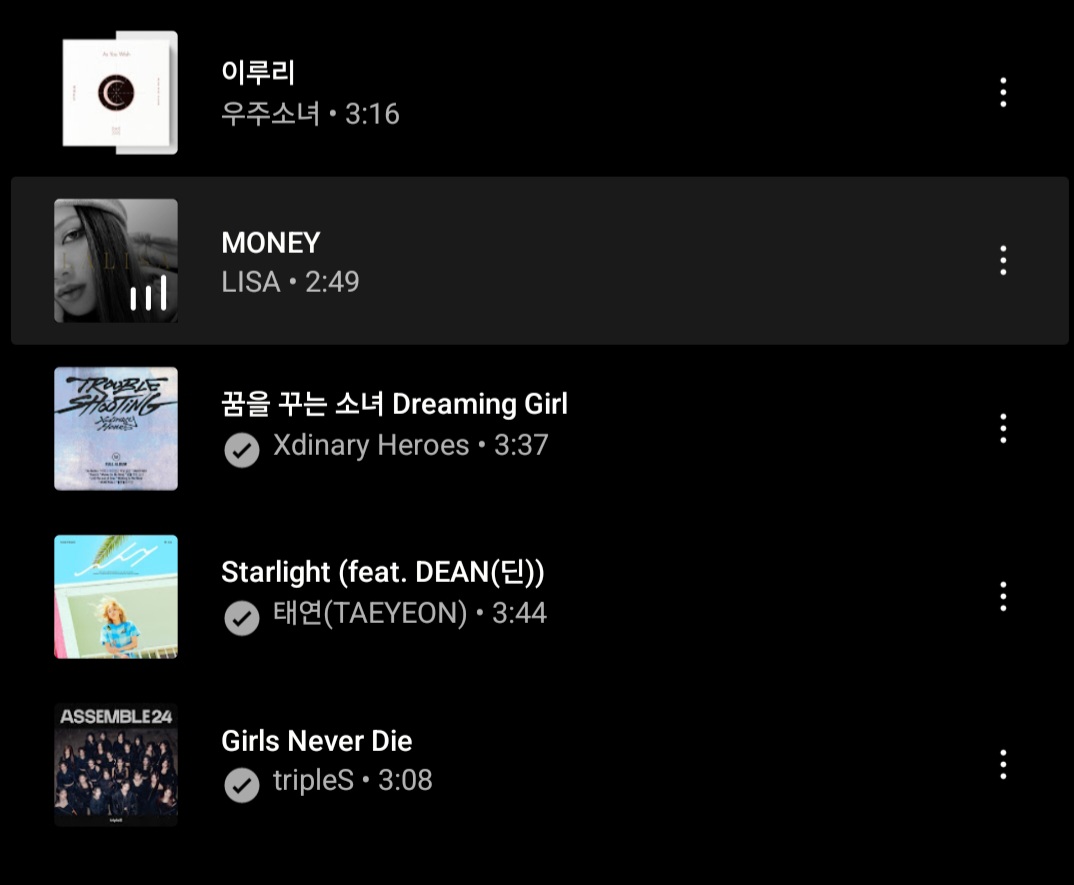Screen dimensions: 1074x885
Task: Open more options for Dreaming Girl
Action: click(1003, 428)
